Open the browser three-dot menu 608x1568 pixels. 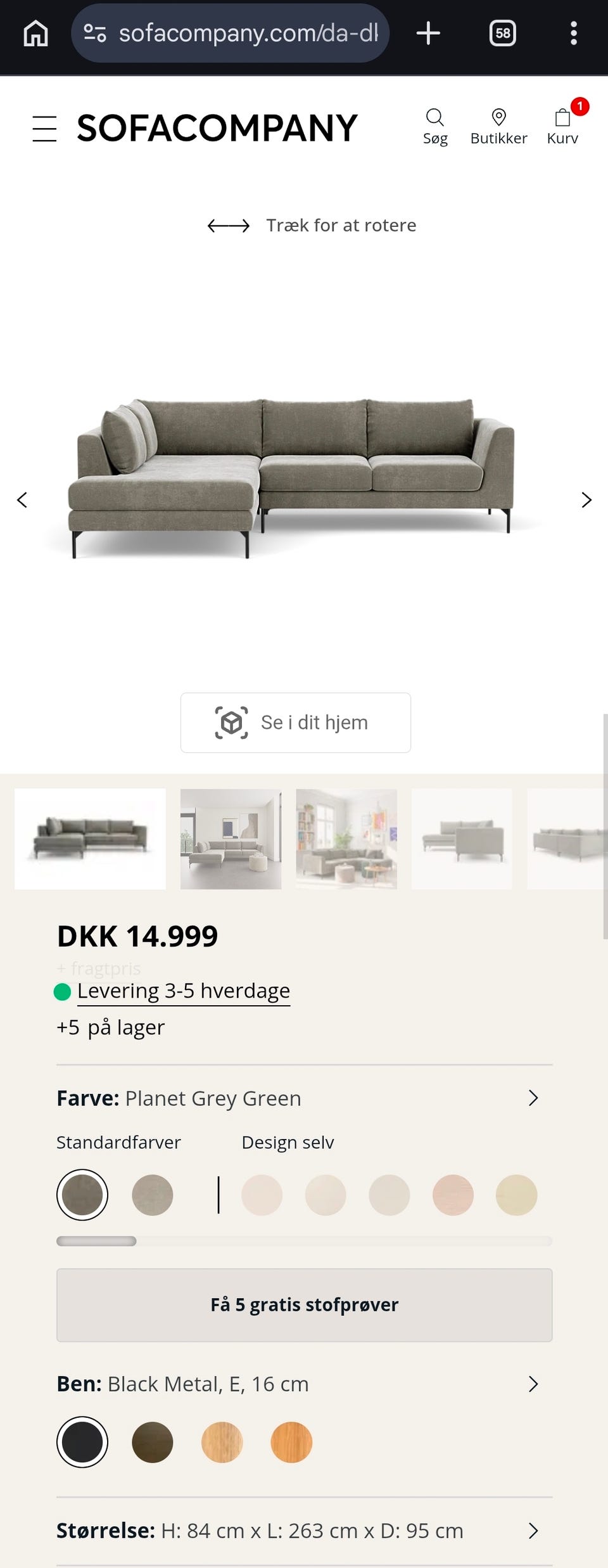coord(573,33)
